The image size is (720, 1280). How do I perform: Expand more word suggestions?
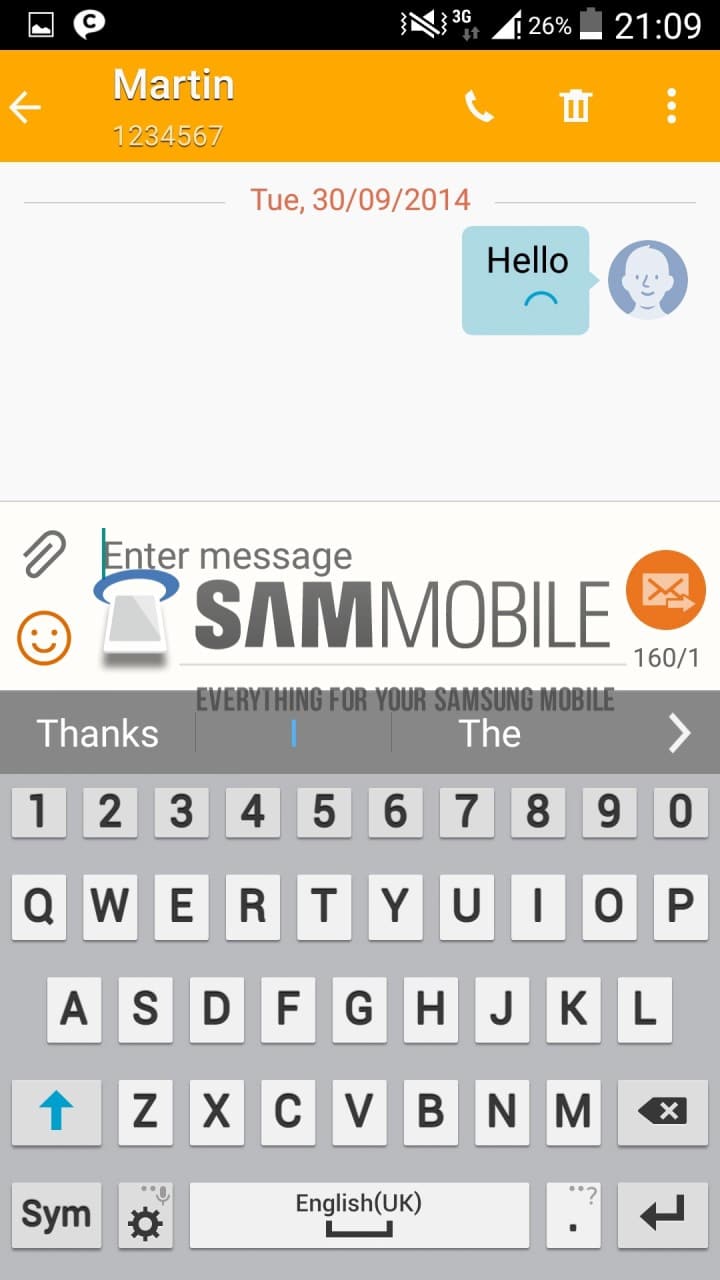point(680,734)
